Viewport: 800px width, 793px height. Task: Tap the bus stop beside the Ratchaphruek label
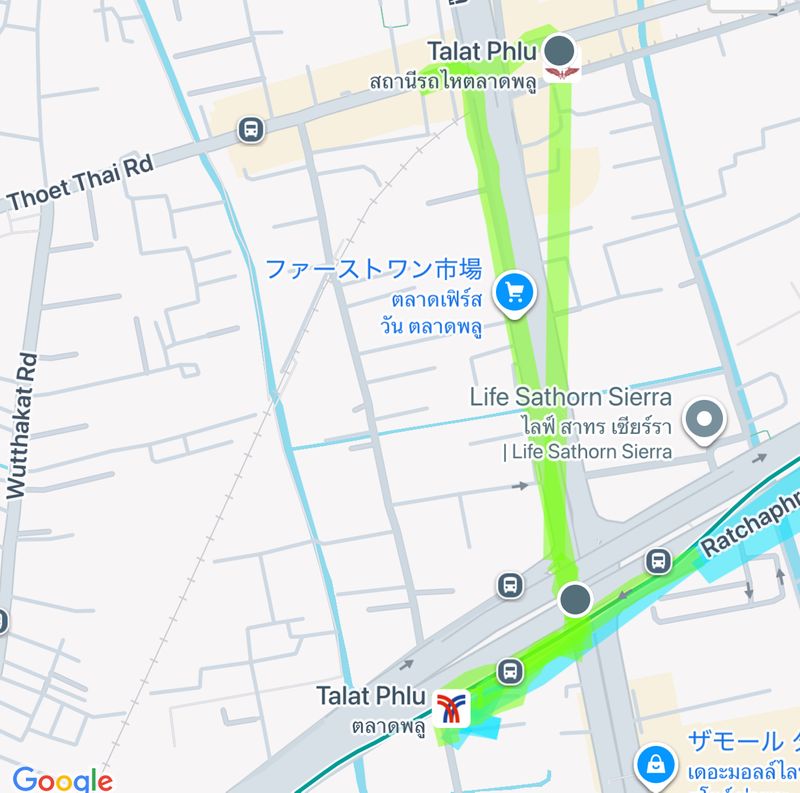coord(658,561)
